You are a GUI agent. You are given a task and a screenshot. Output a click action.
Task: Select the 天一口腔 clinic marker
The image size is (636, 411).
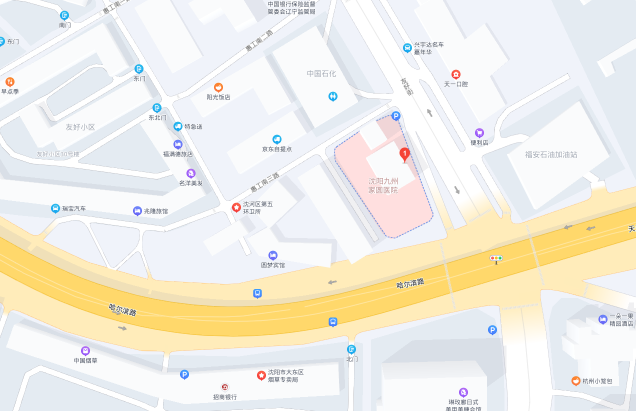pos(455,74)
